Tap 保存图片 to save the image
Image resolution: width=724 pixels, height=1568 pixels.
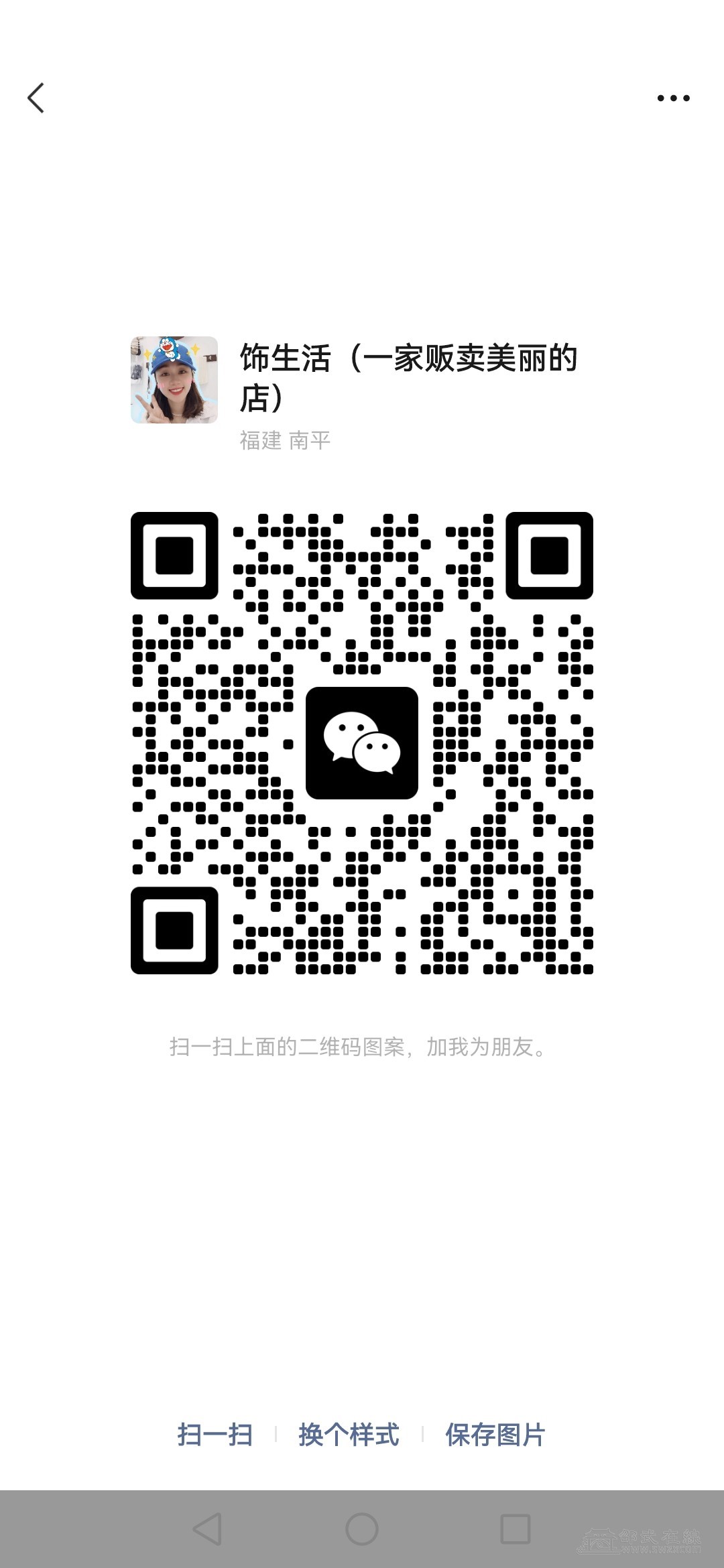point(495,1435)
